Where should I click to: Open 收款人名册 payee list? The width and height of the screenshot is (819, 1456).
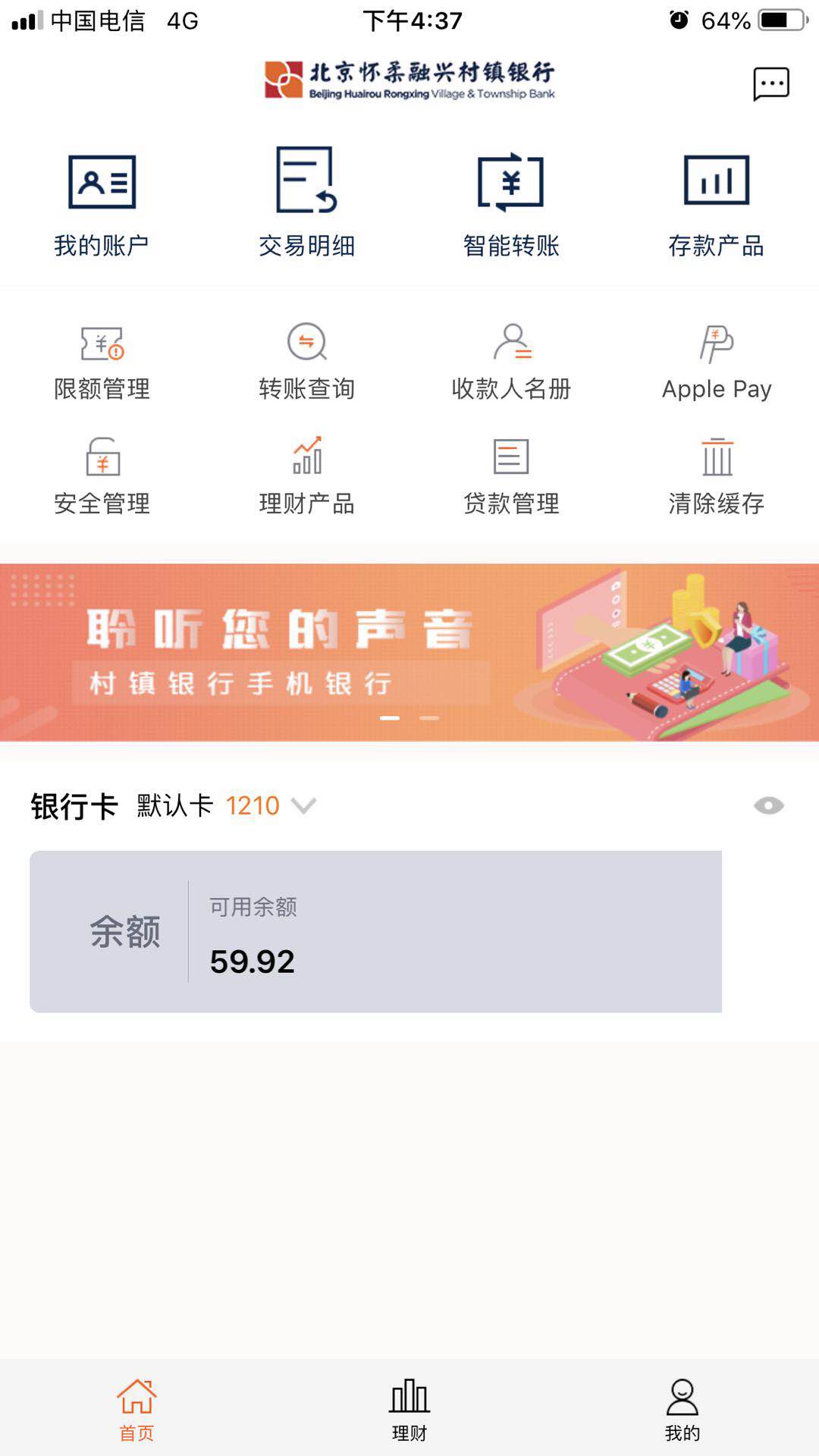click(511, 362)
